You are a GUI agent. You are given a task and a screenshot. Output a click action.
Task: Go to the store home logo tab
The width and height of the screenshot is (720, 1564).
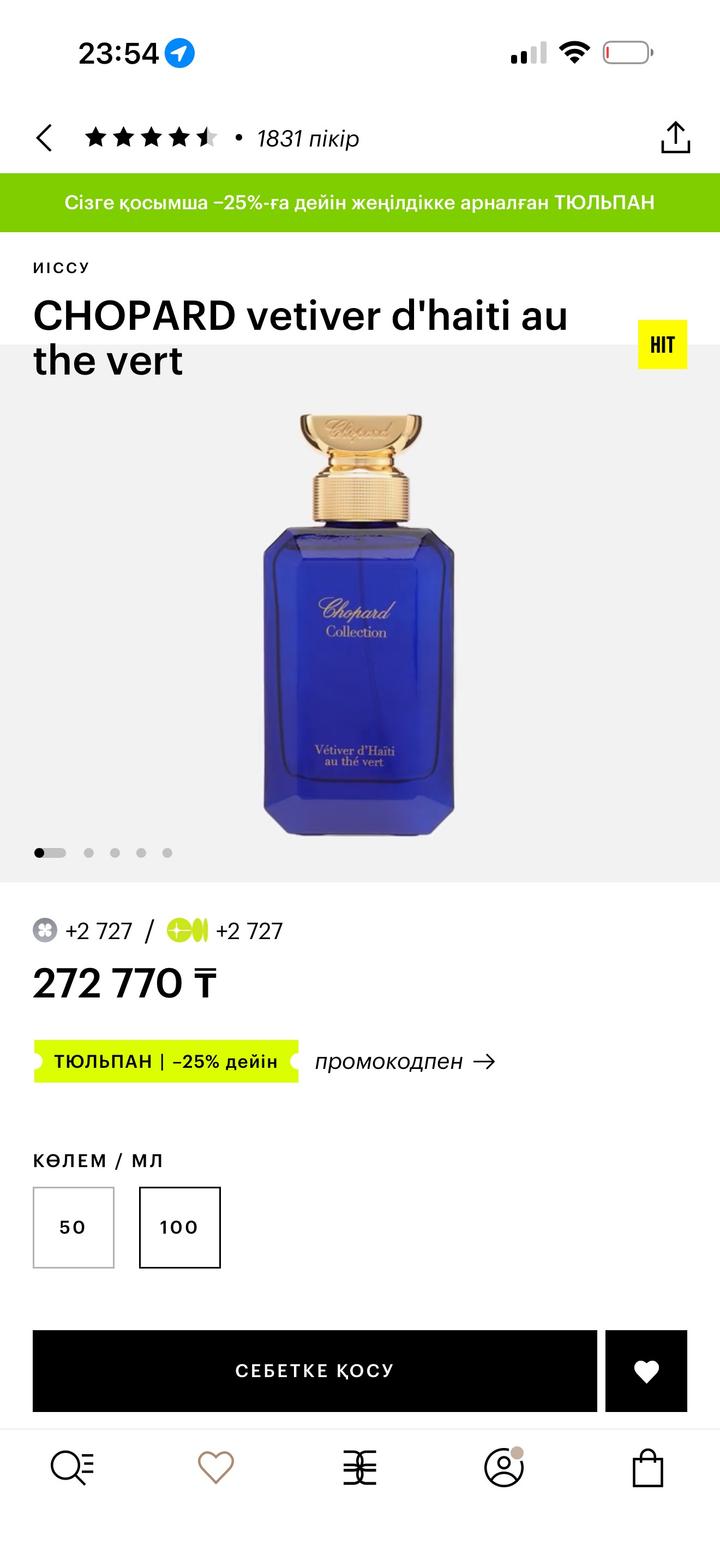(359, 1467)
